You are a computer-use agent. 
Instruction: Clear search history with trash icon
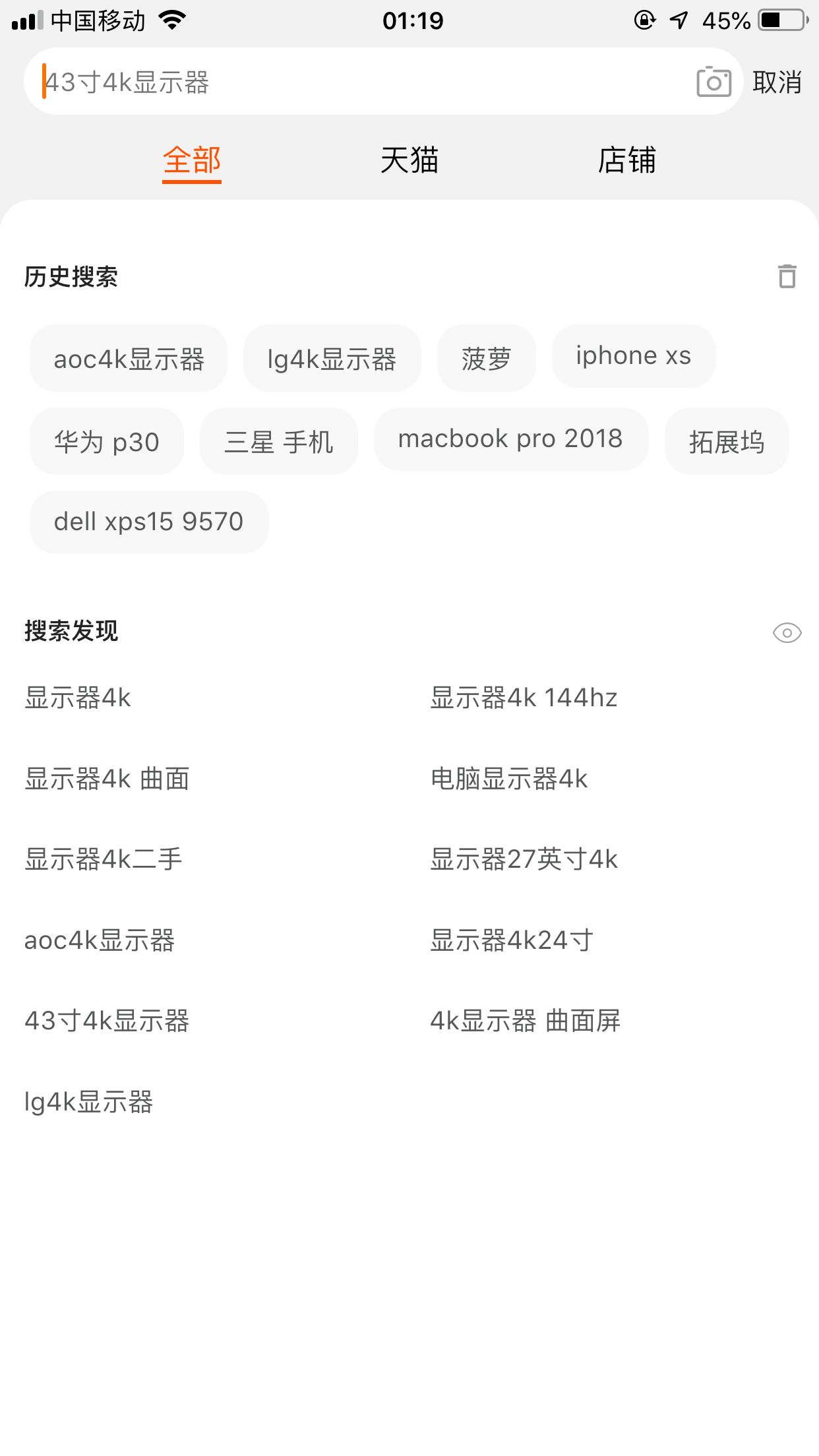pyautogui.click(x=787, y=276)
